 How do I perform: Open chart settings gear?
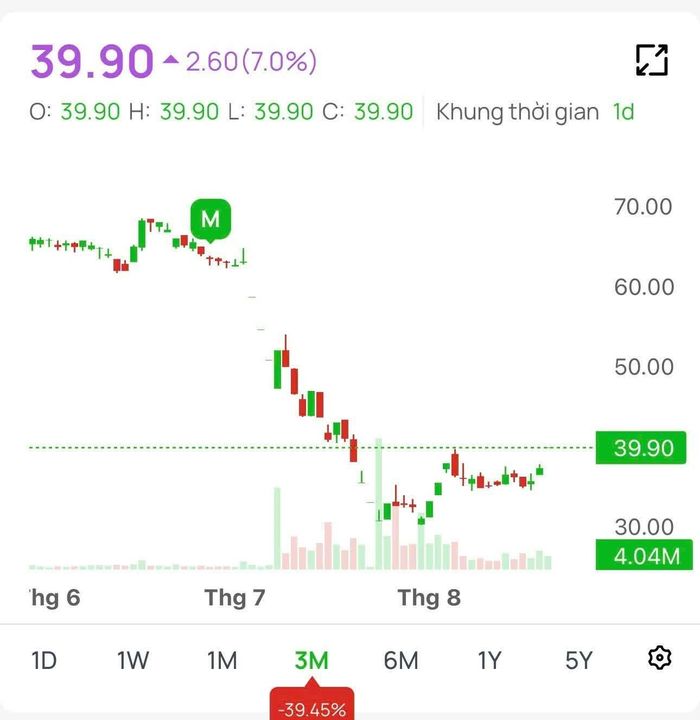click(x=660, y=658)
